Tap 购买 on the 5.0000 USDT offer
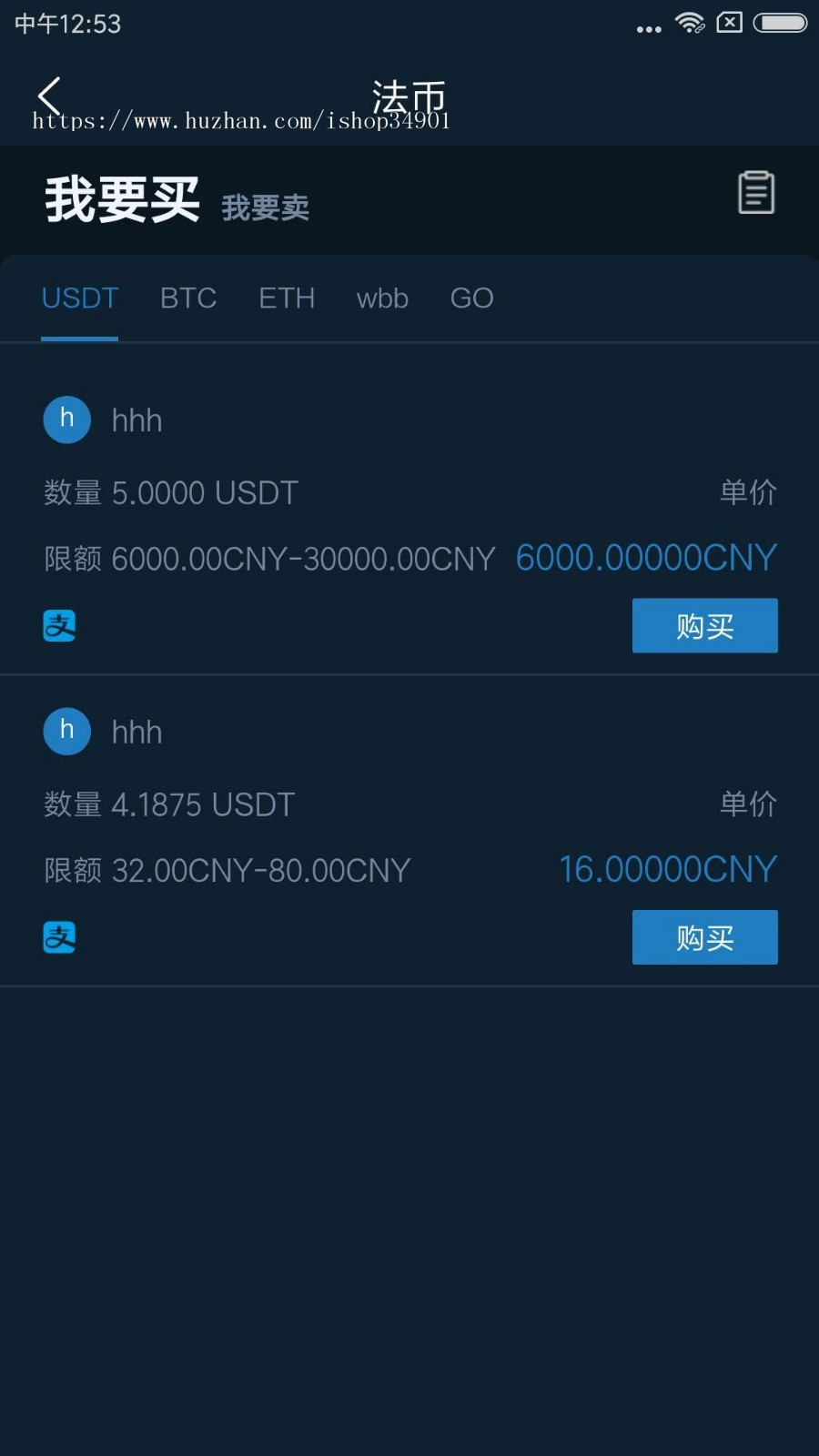Image resolution: width=819 pixels, height=1456 pixels. [704, 625]
